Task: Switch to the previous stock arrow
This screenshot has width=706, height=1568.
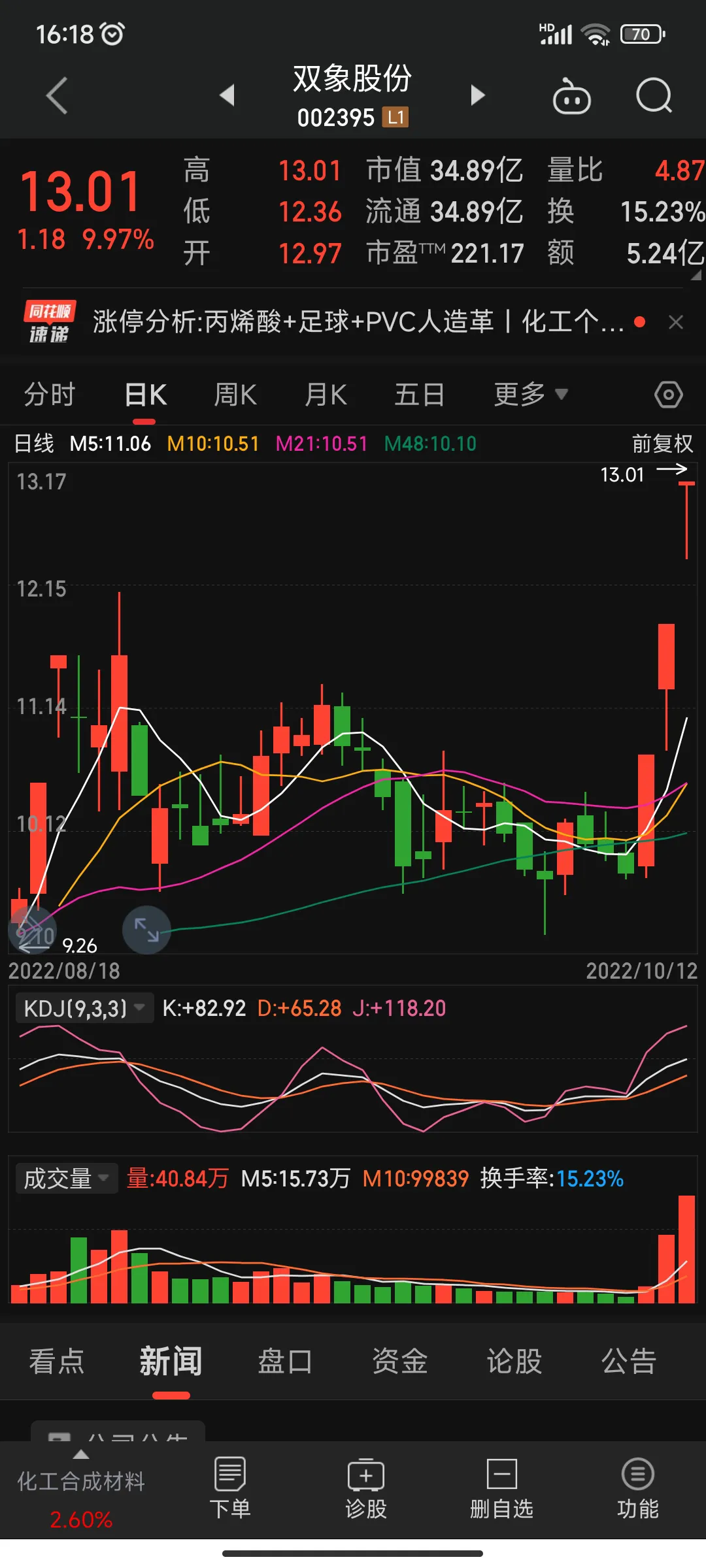Action: (227, 95)
